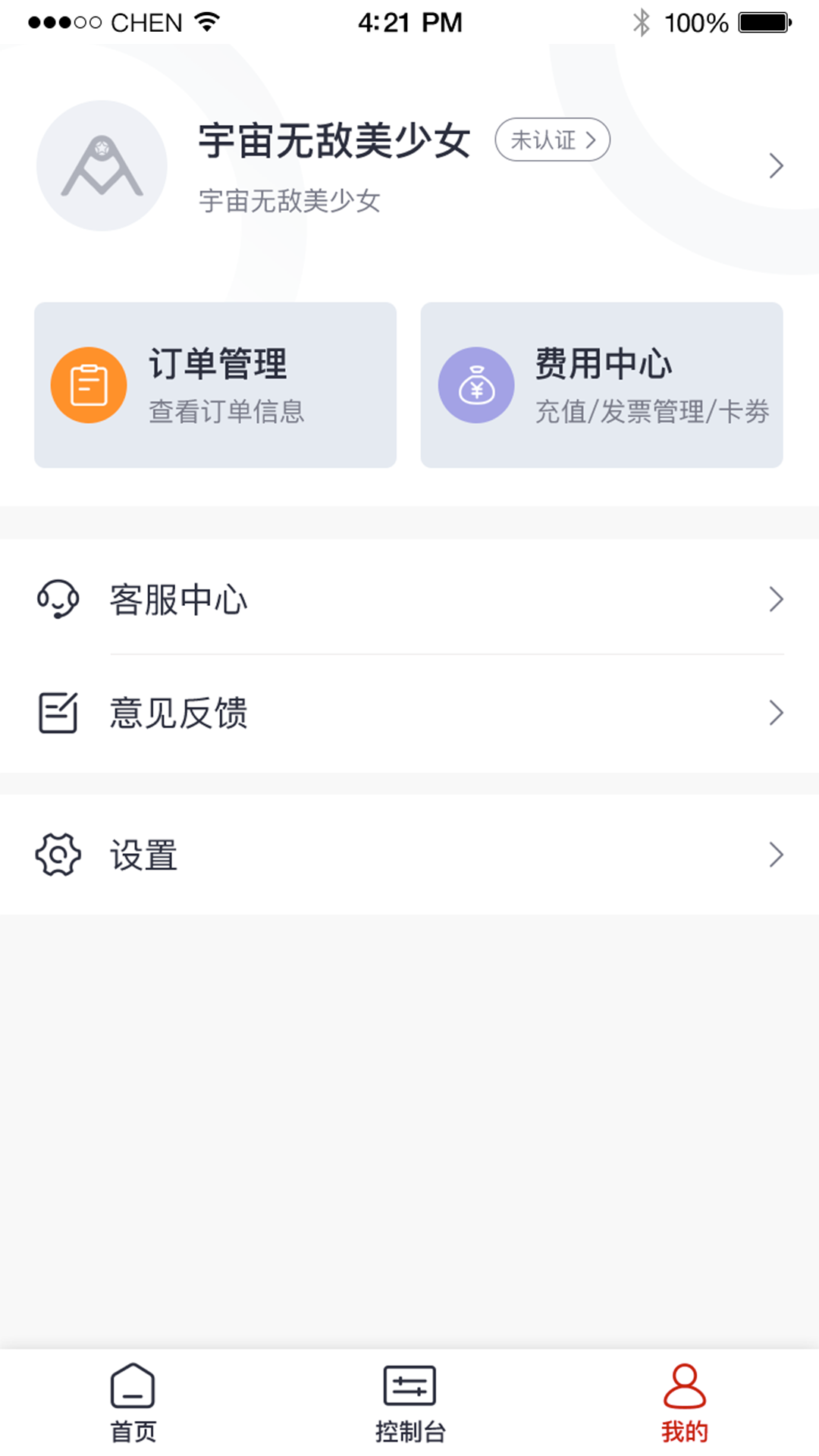Switch to the 控制台 console tab

pos(409,1403)
